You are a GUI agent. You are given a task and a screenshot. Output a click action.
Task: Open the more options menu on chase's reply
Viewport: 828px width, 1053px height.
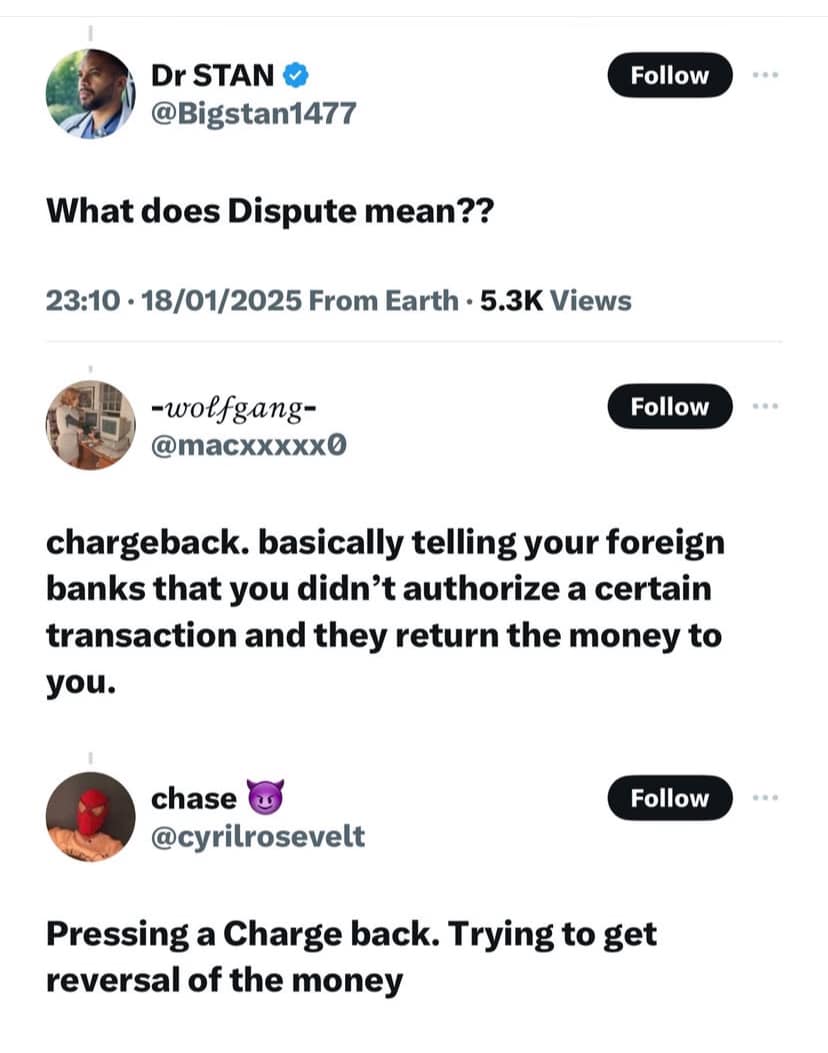click(766, 796)
